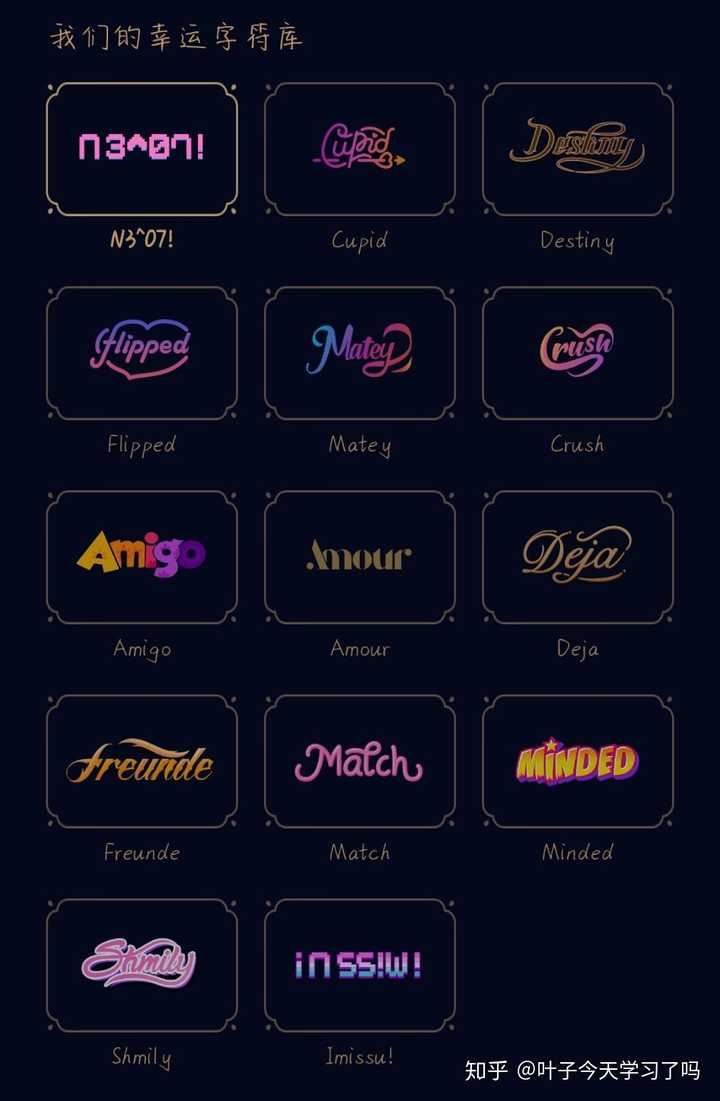Select the N3^07! pixel font tile

[142, 149]
